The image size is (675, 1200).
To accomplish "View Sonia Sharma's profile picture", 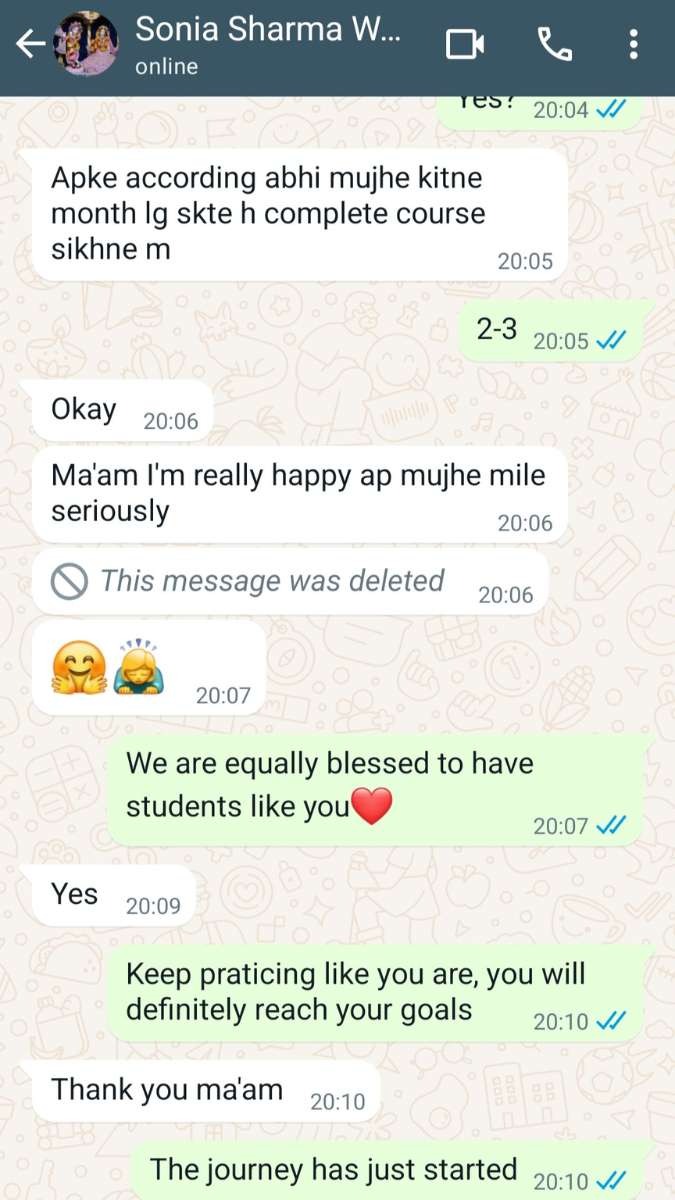I will pyautogui.click(x=88, y=44).
